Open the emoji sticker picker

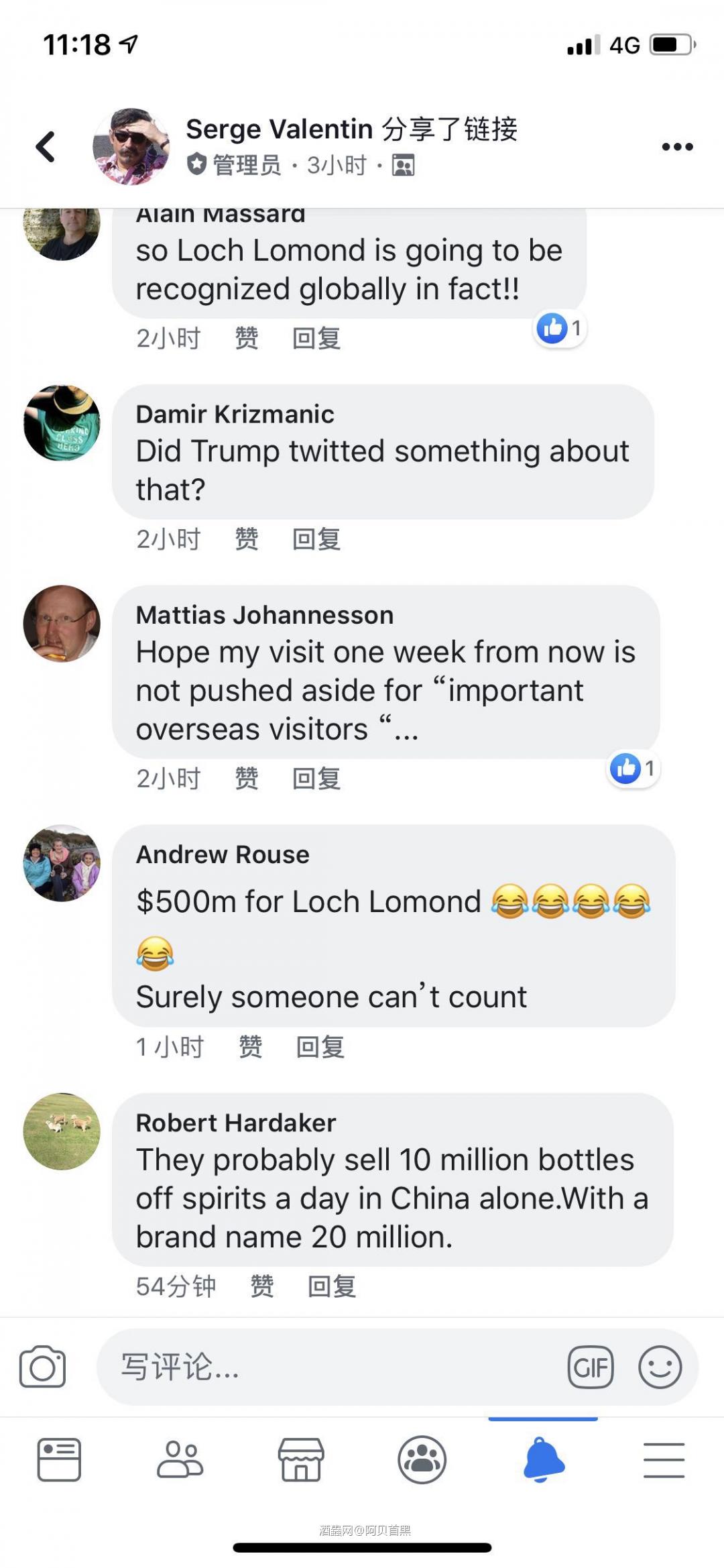(660, 1367)
